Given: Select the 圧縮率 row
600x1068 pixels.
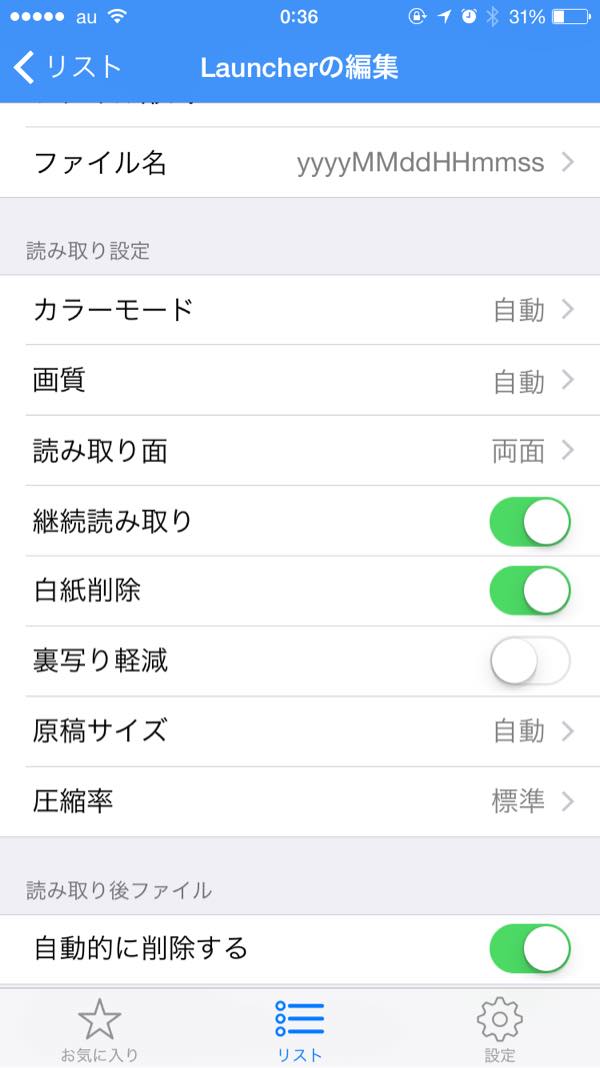Looking at the screenshot, I should tap(300, 802).
